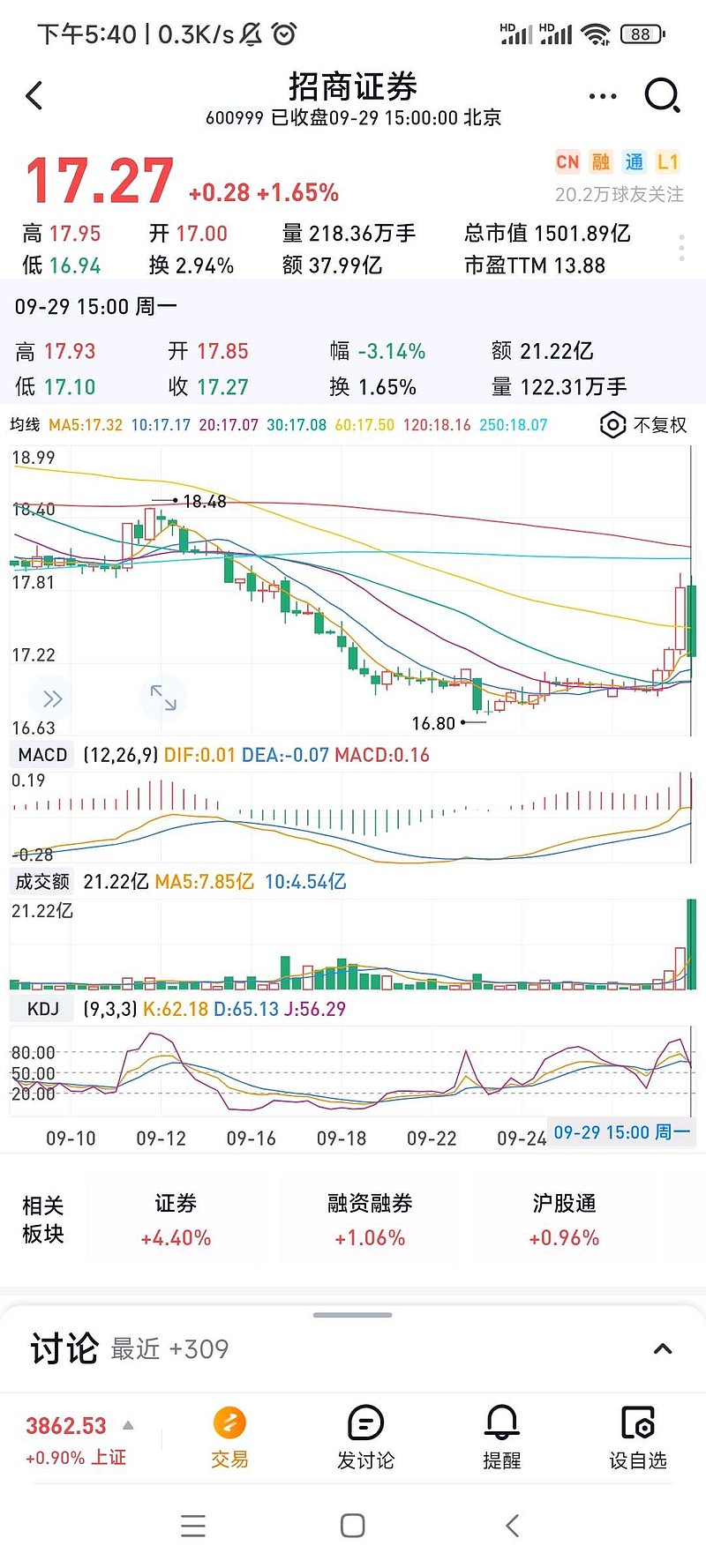Image resolution: width=706 pixels, height=1568 pixels.
Task: Set a price alert with 提醒
Action: point(501,1440)
